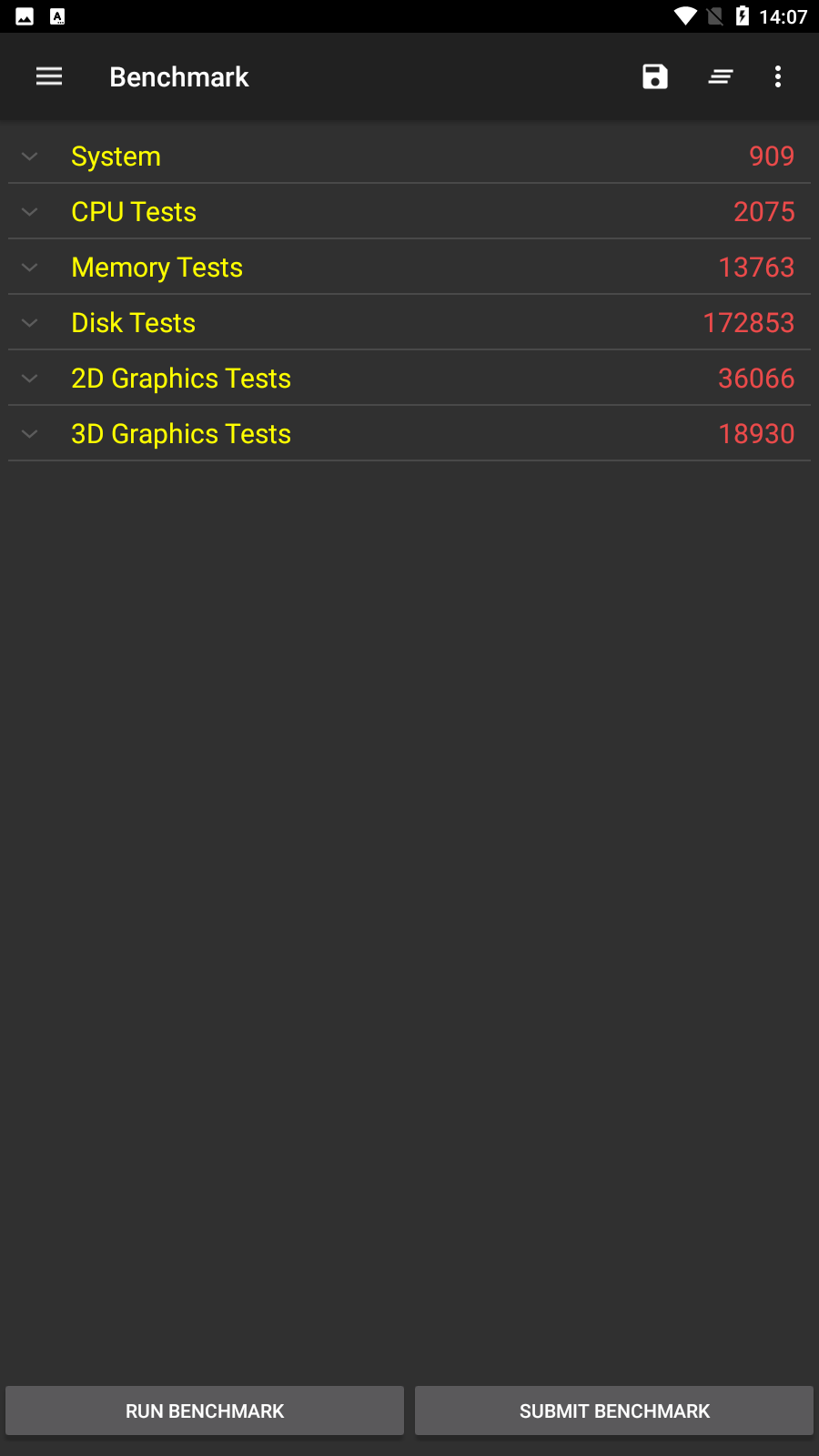Save the benchmark results
Viewport: 819px width, 1456px height.
coord(655,76)
